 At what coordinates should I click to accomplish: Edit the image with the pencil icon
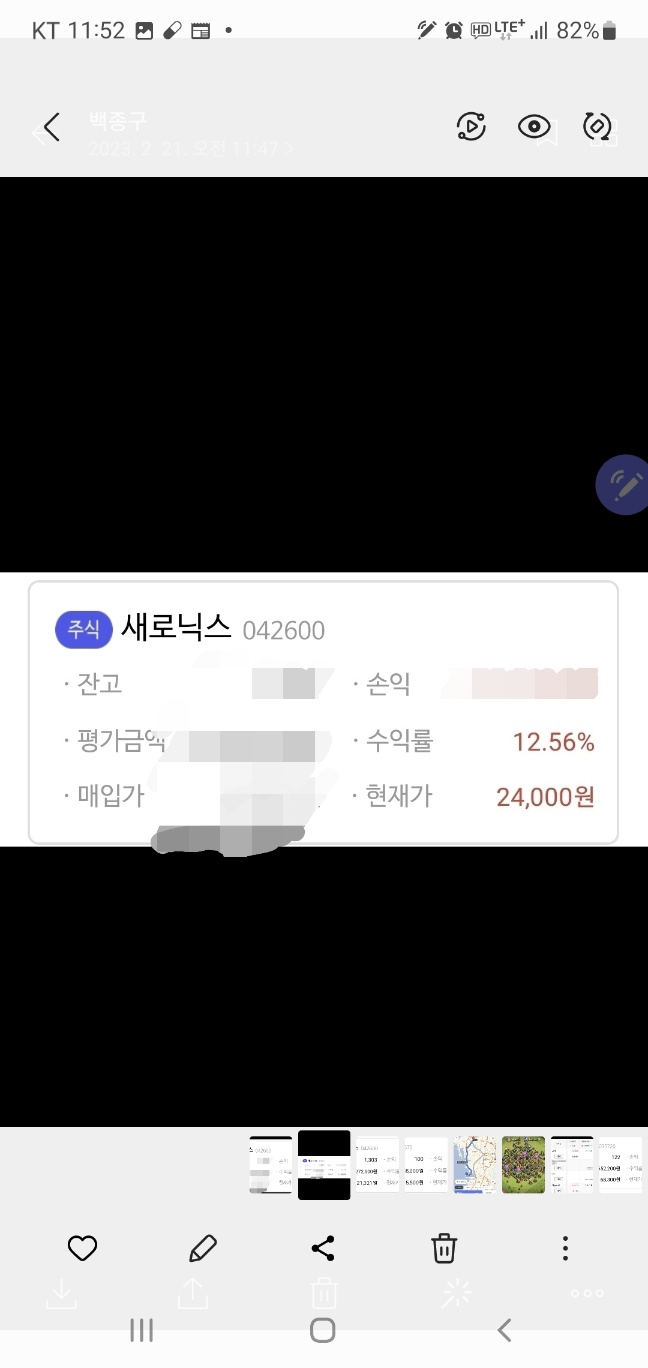point(203,1248)
